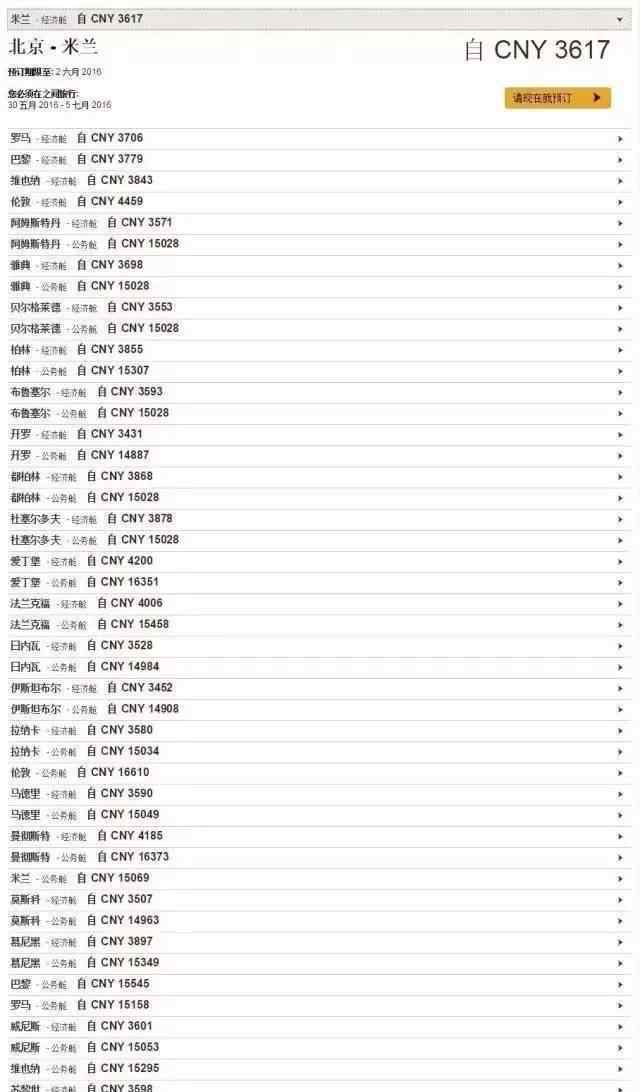Open the 维也纳 经济舱 CNY 3843 fare
The image size is (640, 1092).
coord(320,180)
